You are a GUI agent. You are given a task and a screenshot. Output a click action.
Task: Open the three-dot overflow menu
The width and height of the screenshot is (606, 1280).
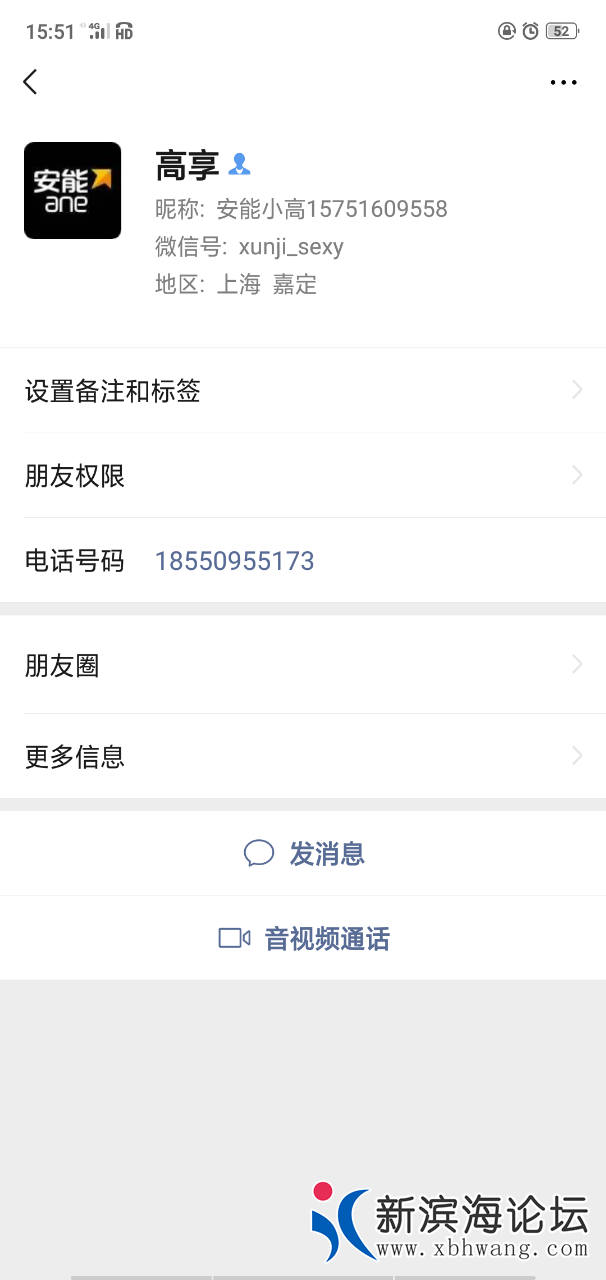(x=563, y=83)
